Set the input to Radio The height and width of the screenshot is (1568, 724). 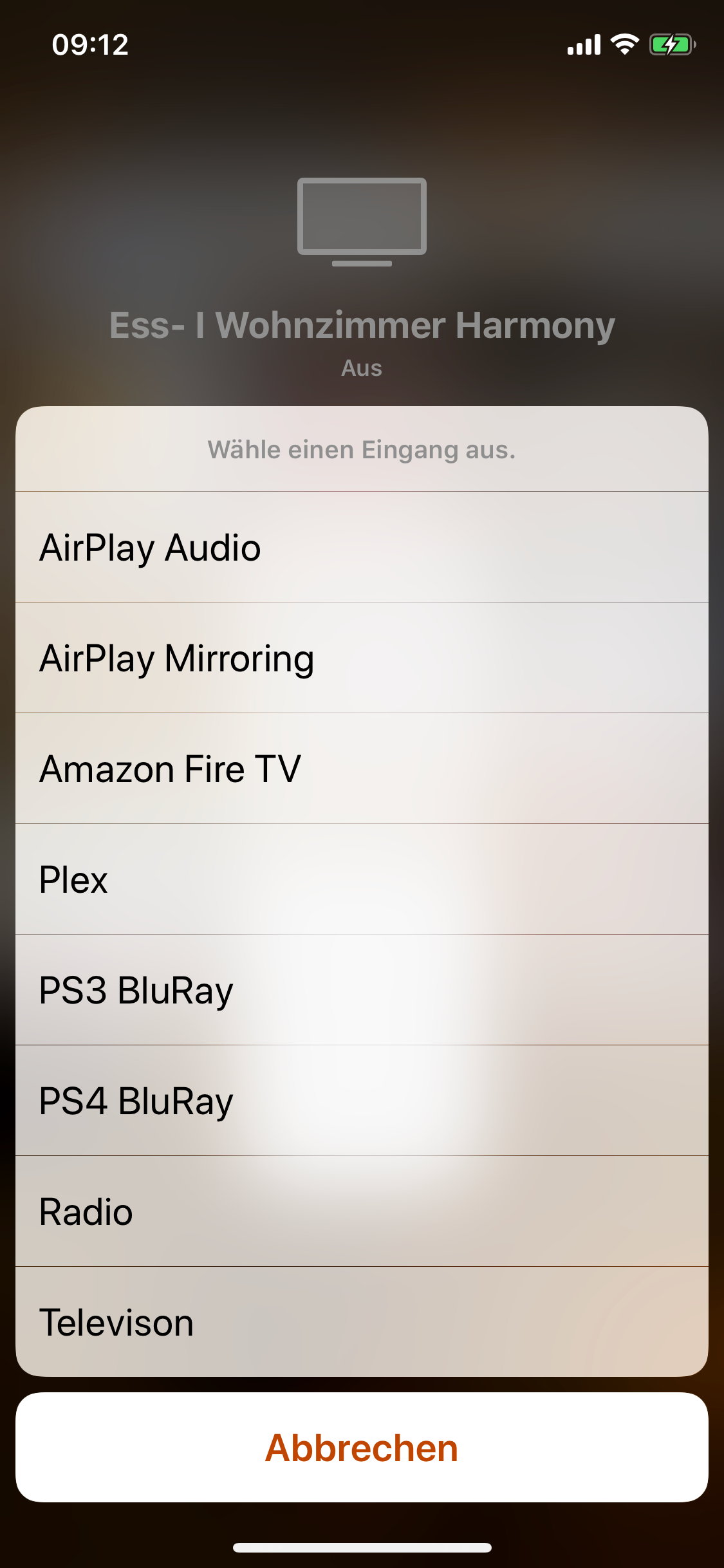pyautogui.click(x=362, y=1211)
